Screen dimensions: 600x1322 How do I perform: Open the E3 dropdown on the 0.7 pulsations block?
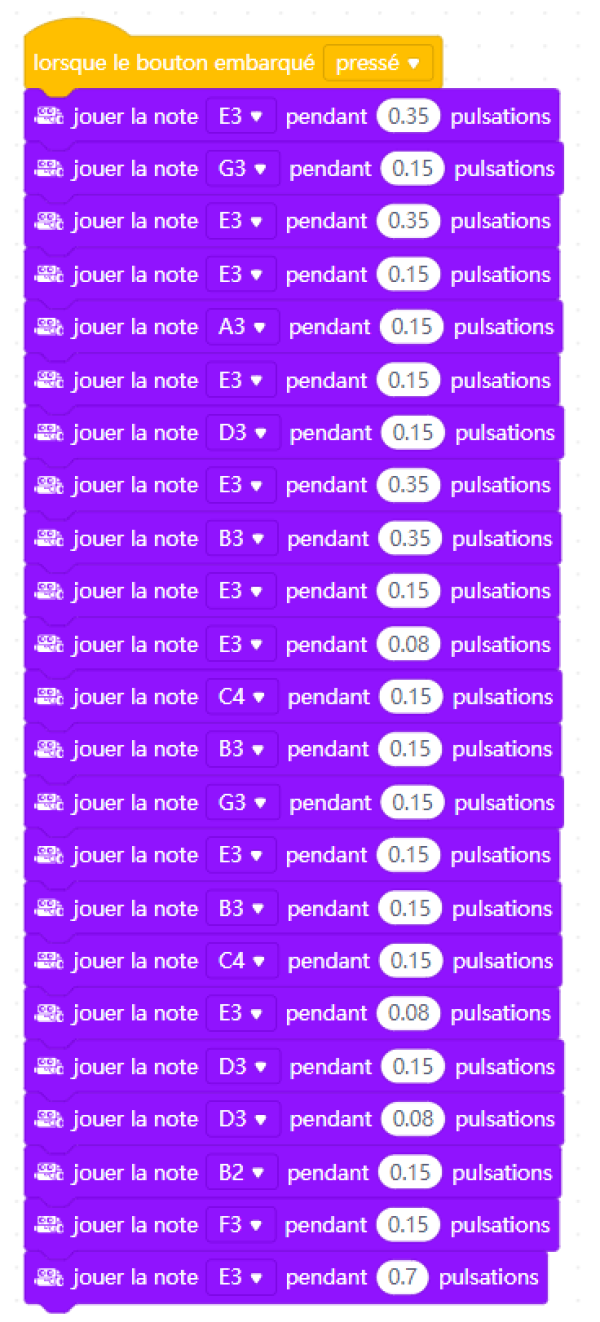tap(241, 1277)
